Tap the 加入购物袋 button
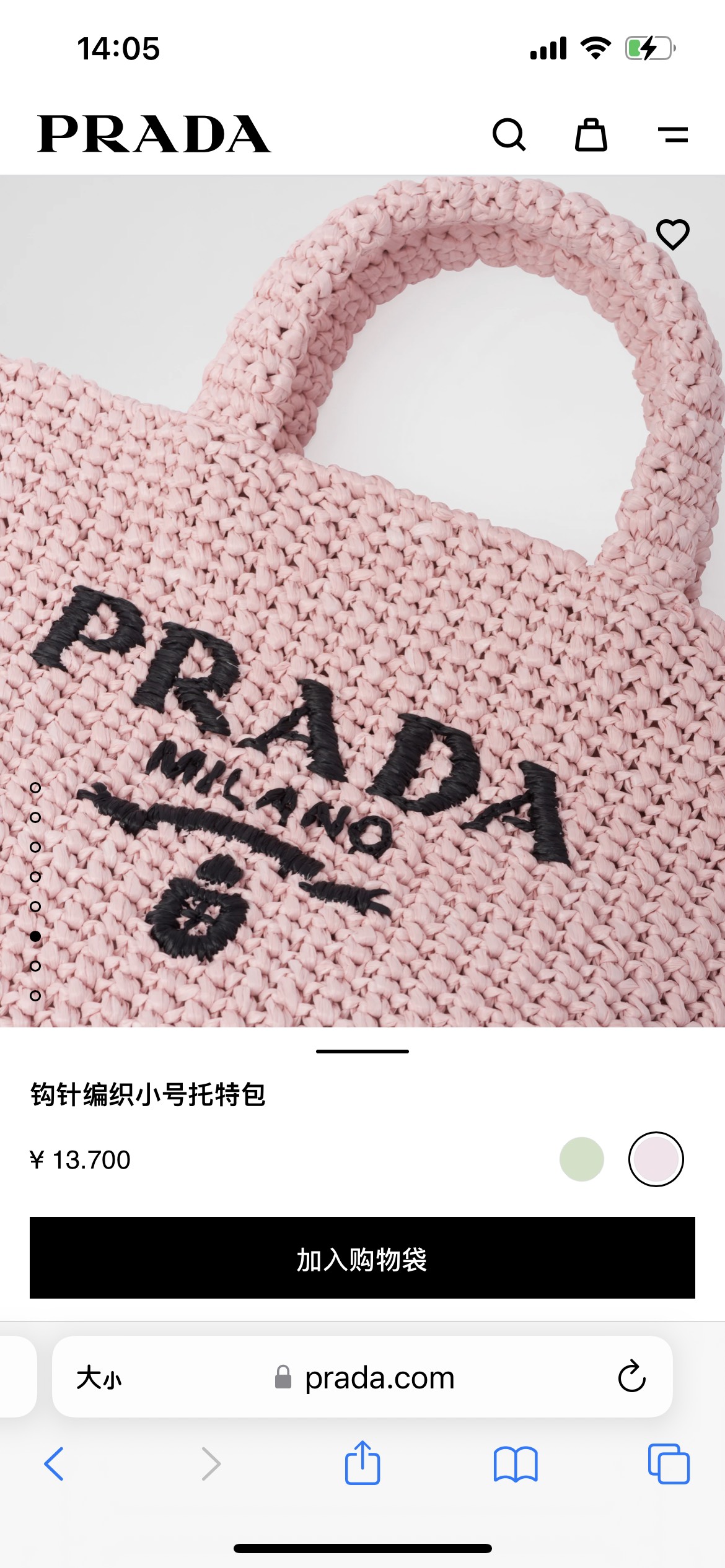The image size is (725, 1568). click(x=362, y=1258)
